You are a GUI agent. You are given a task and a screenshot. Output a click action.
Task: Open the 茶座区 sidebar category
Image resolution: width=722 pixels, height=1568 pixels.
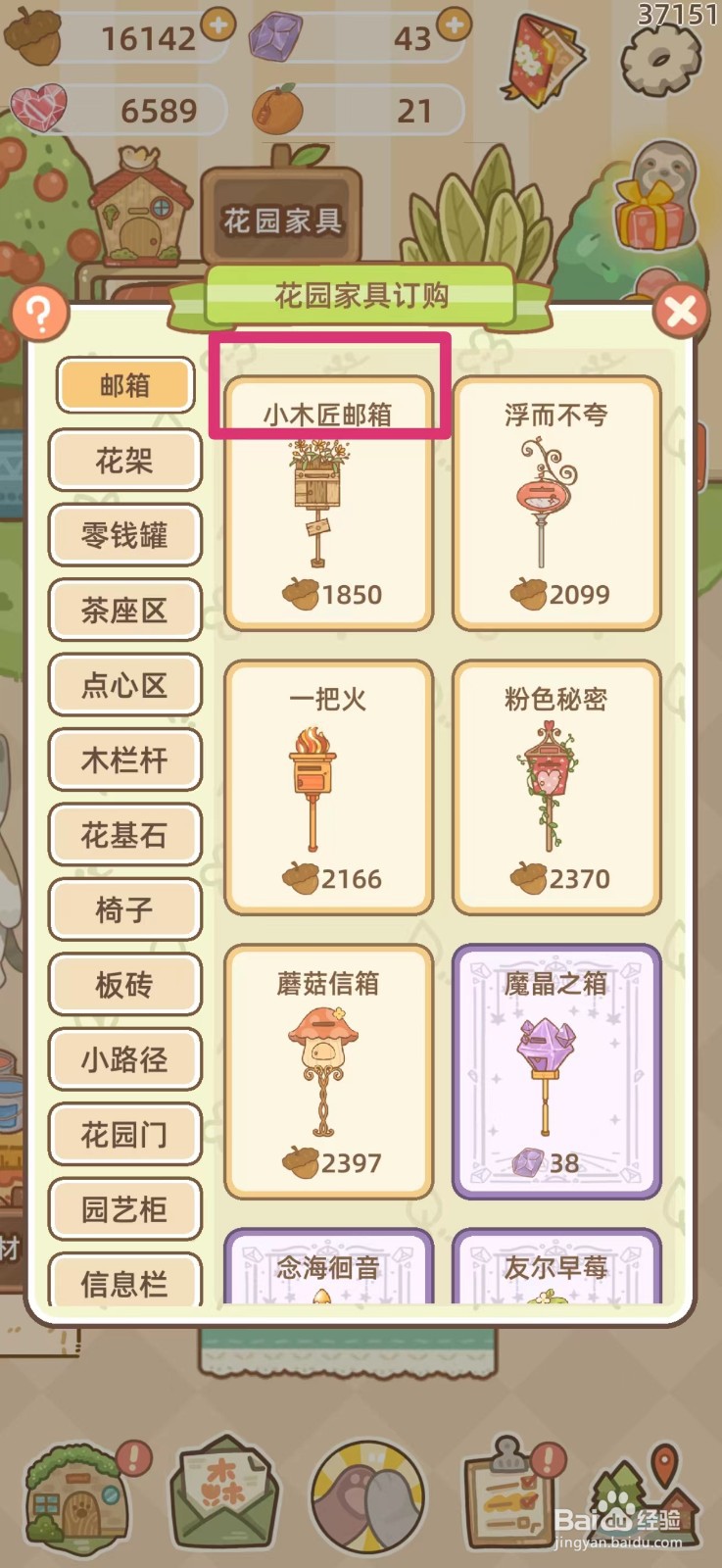click(x=124, y=610)
